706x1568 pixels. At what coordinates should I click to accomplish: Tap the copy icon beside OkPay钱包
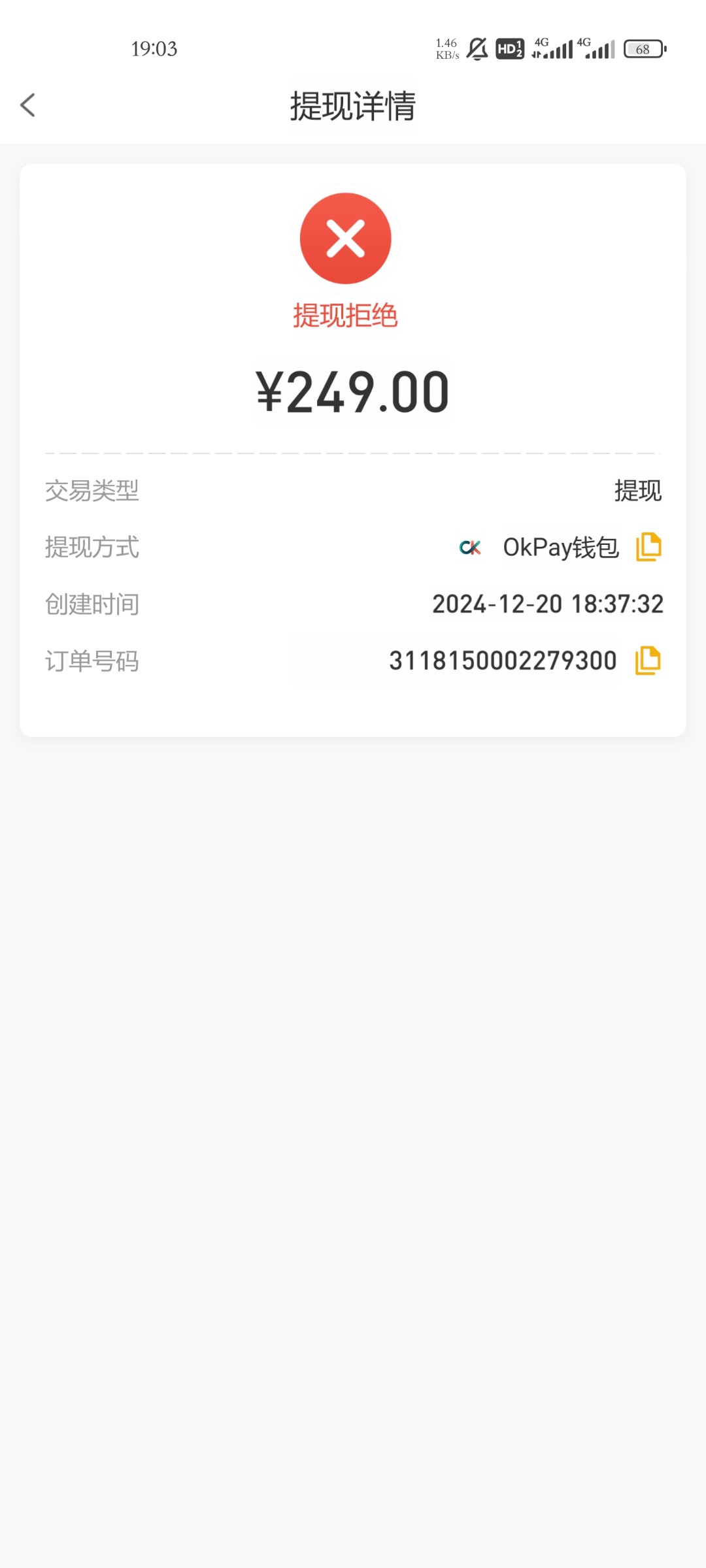(648, 548)
